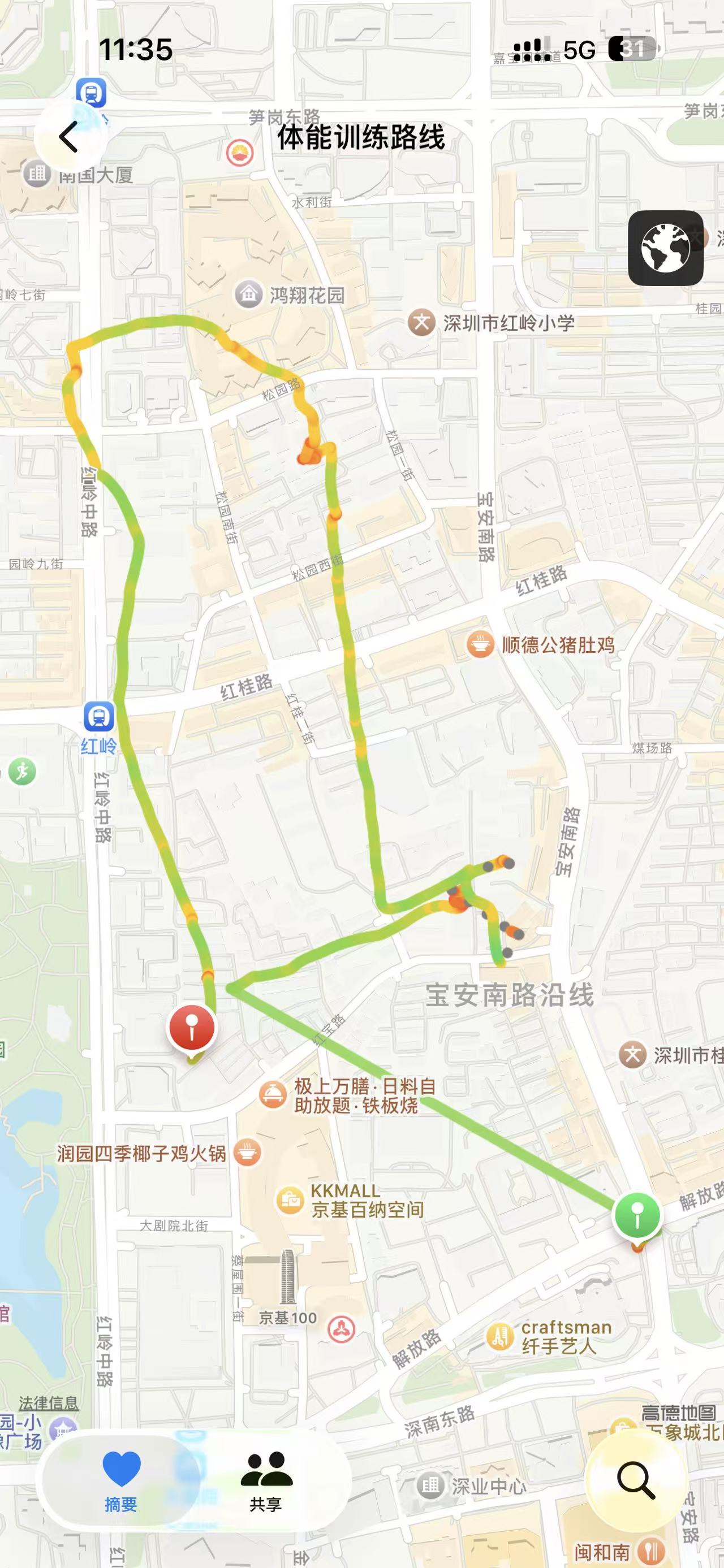This screenshot has height=1568, width=724.
Task: Go back from the workout route map
Action: [x=69, y=136]
